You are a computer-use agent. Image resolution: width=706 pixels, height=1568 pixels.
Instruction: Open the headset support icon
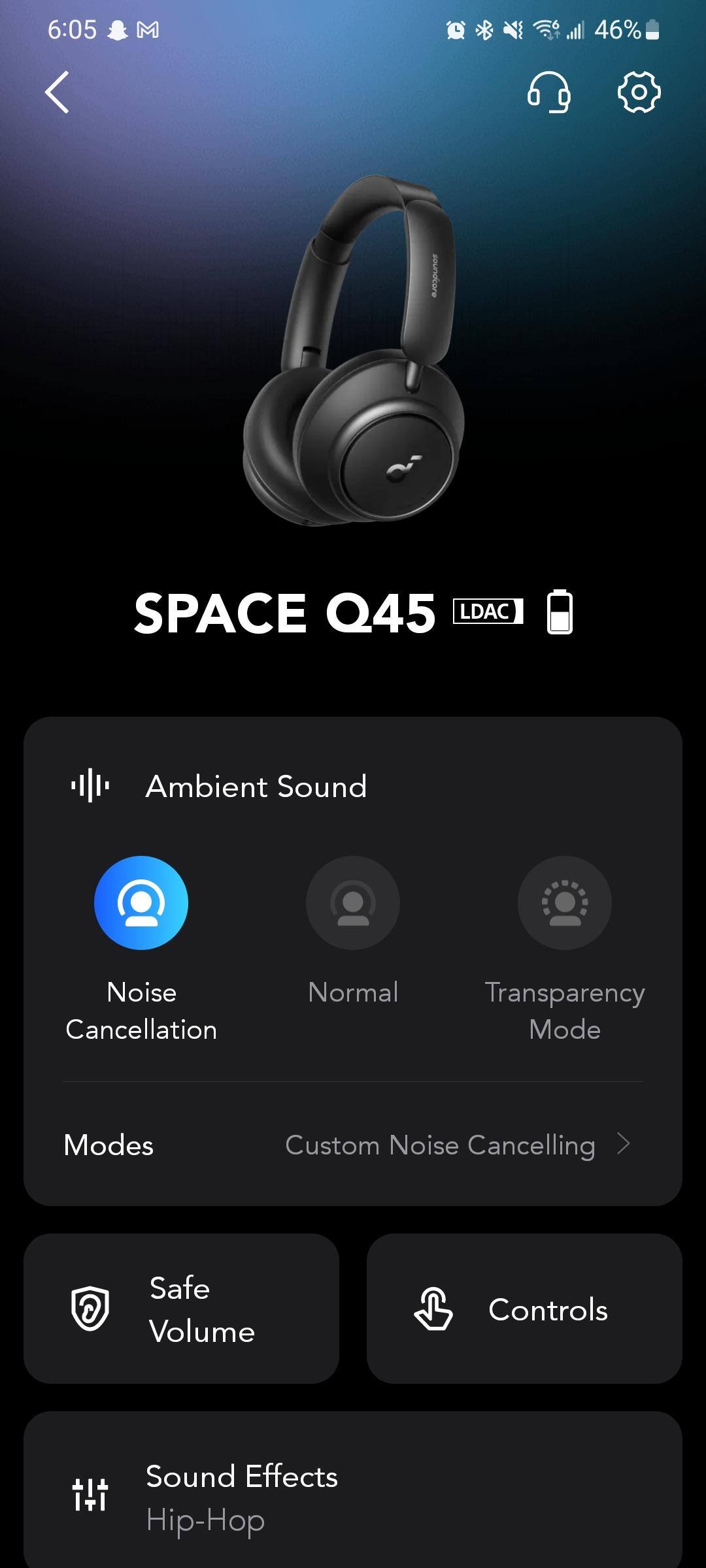click(548, 92)
